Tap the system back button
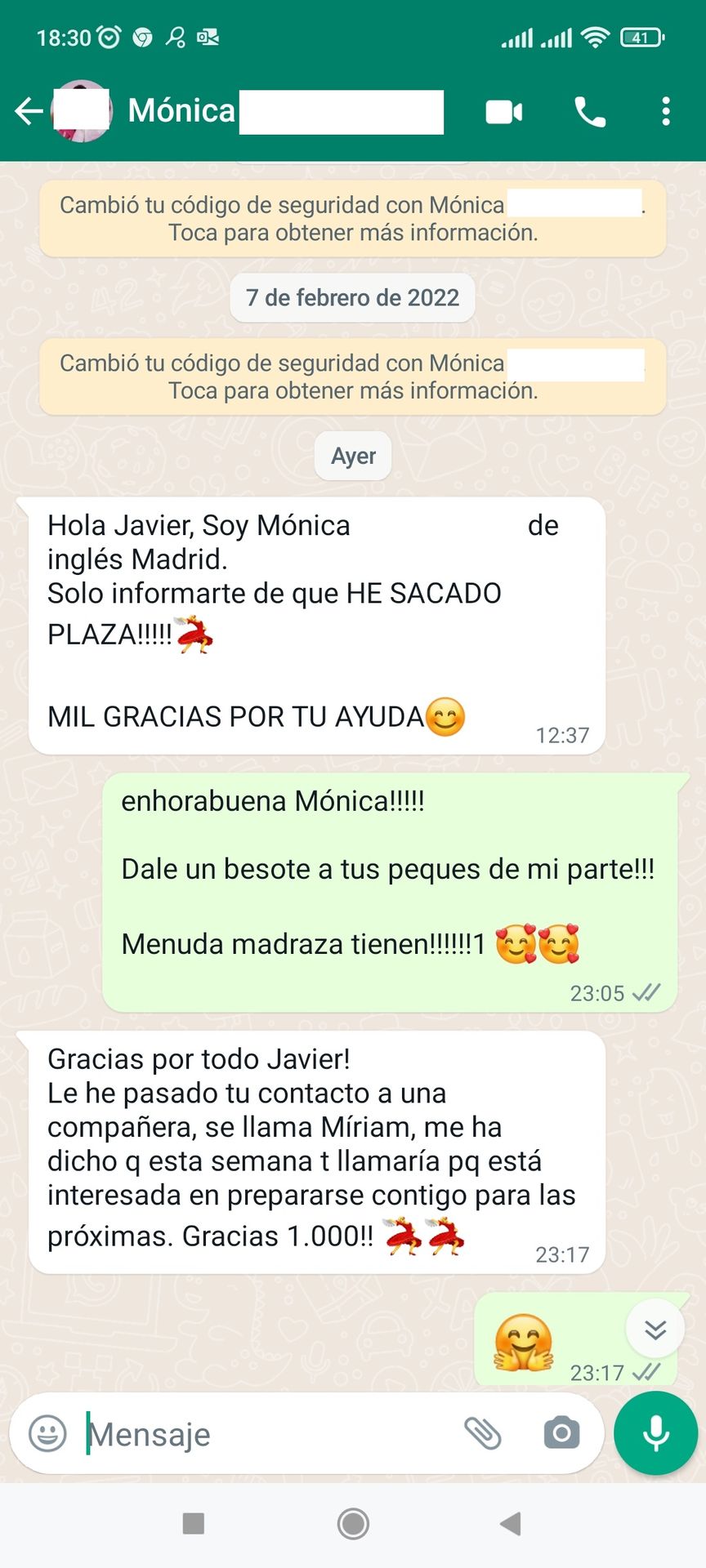The height and width of the screenshot is (1568, 706). coord(511,1523)
